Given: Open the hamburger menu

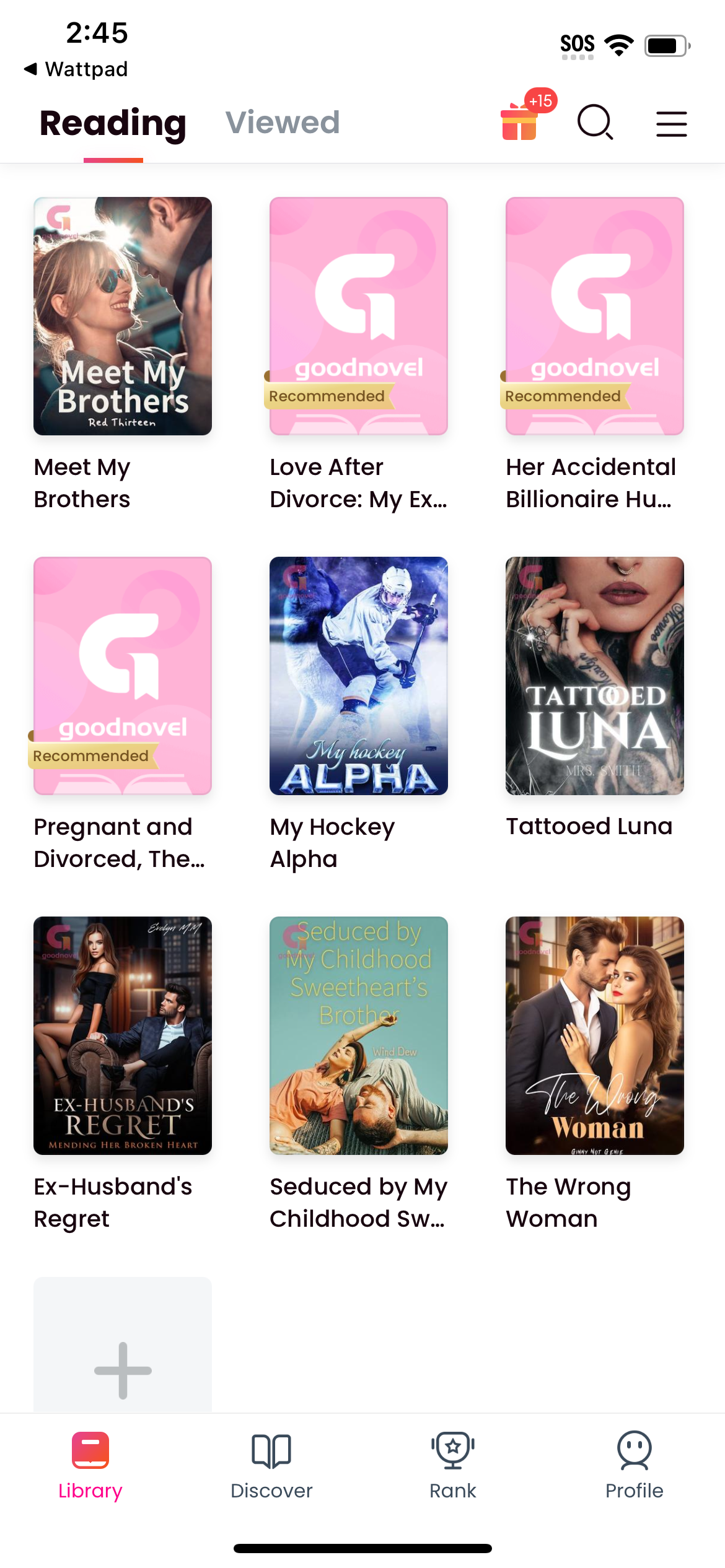Looking at the screenshot, I should coord(671,123).
